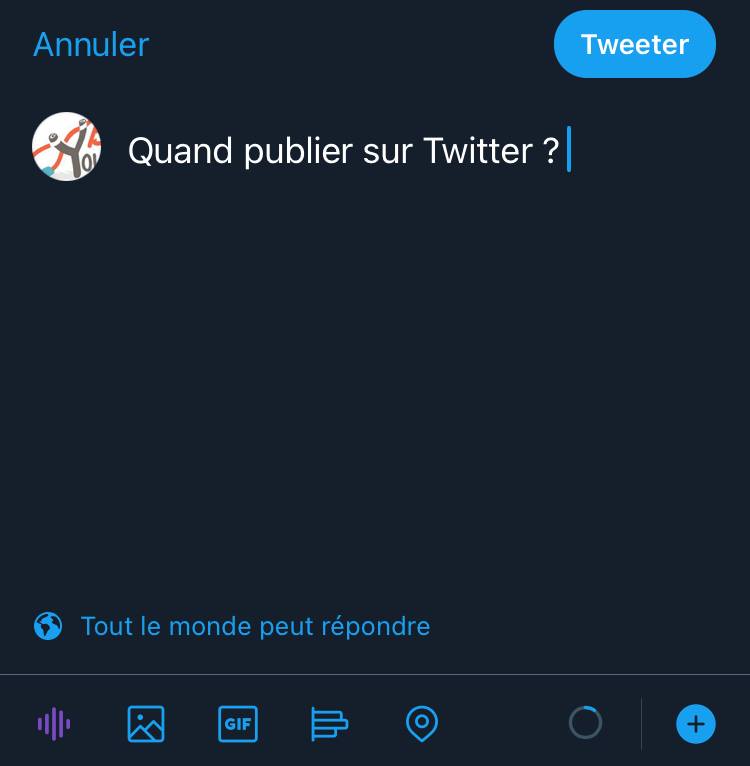Add another tweet with the plus button

(695, 723)
